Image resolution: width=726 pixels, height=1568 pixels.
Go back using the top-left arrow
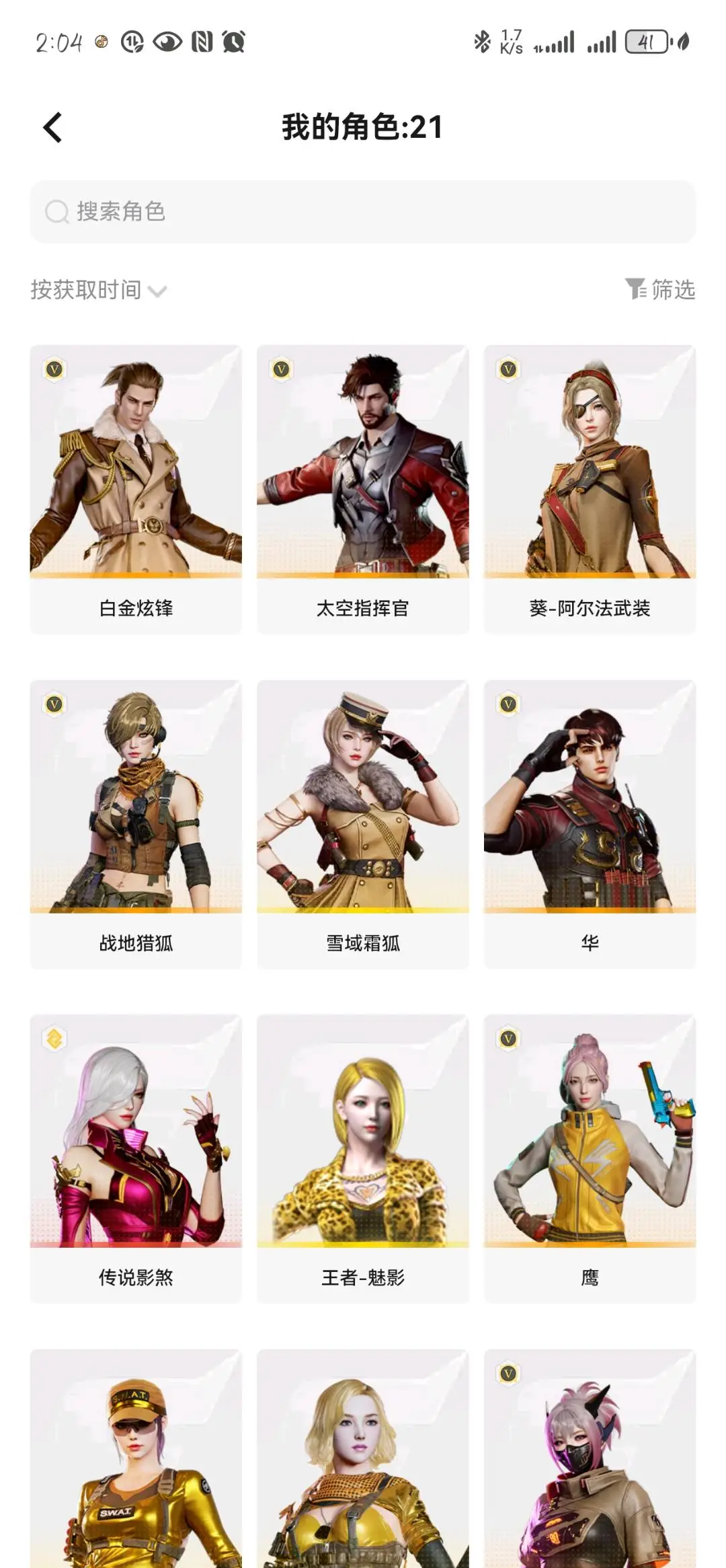(52, 127)
